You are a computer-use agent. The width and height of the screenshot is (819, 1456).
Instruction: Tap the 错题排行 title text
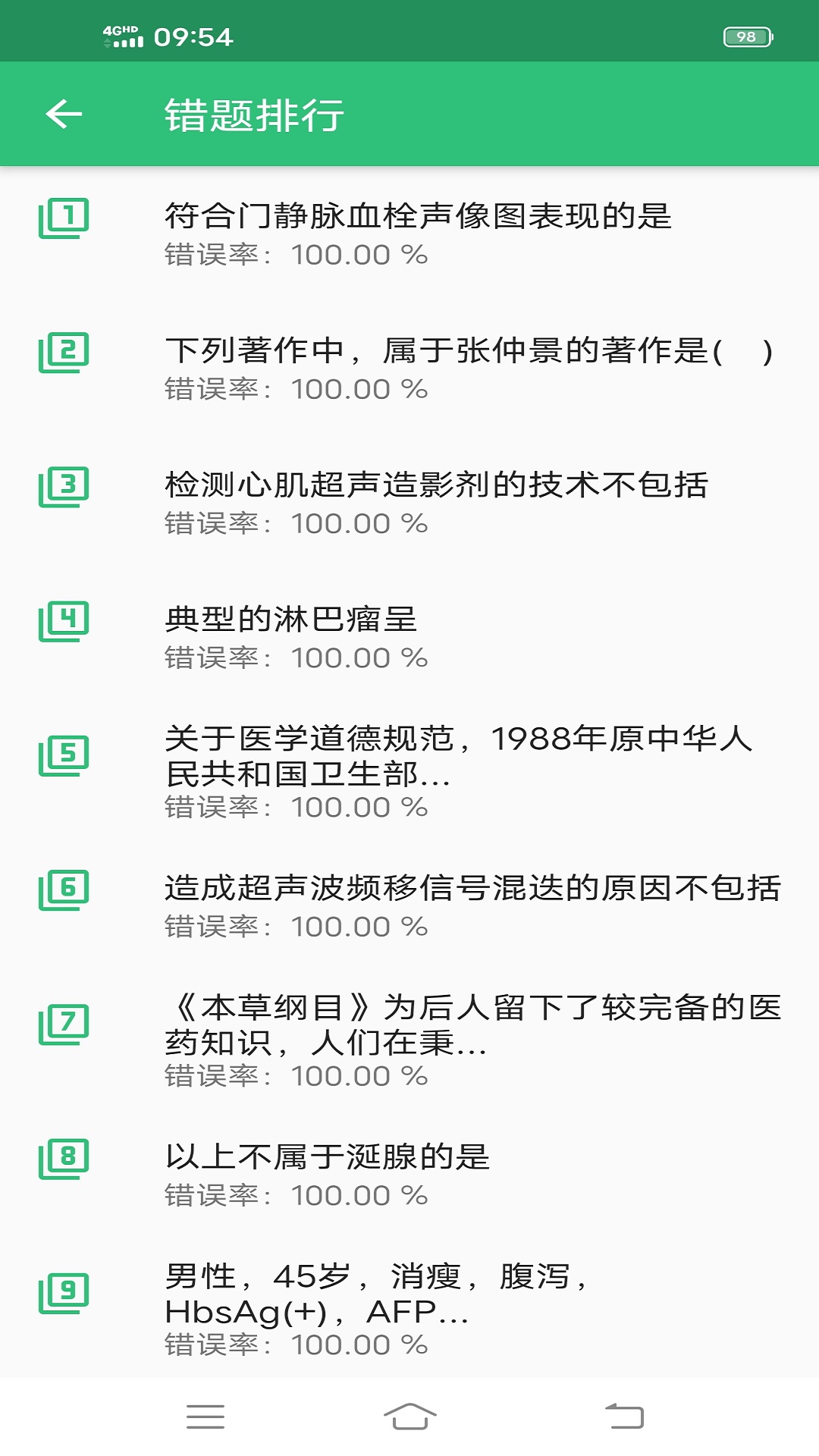(254, 114)
